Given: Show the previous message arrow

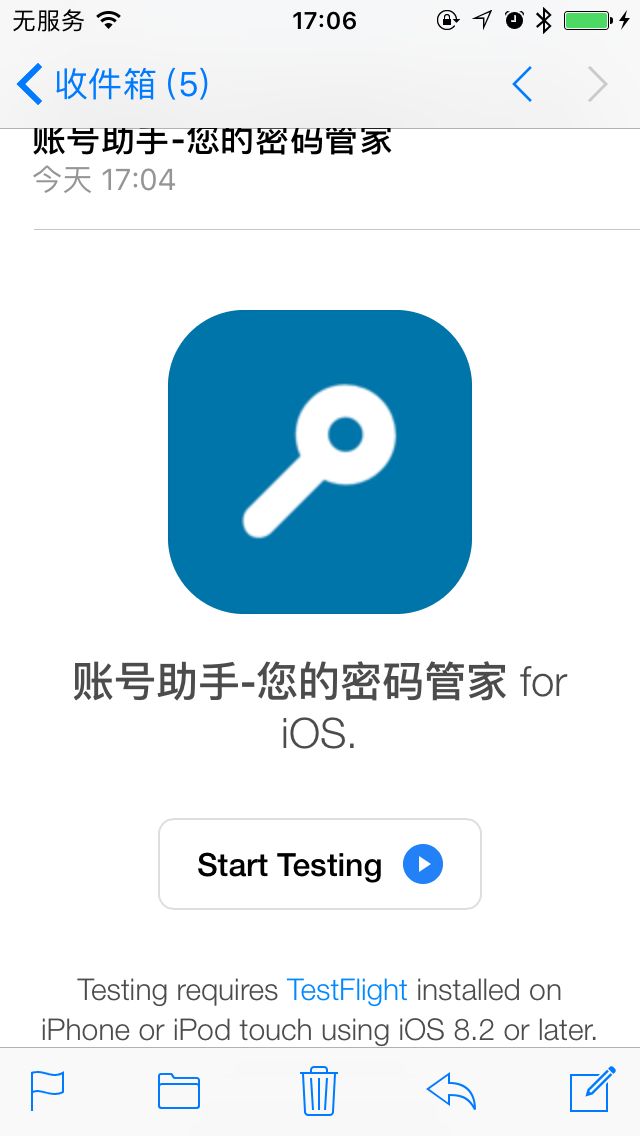Looking at the screenshot, I should pyautogui.click(x=523, y=84).
